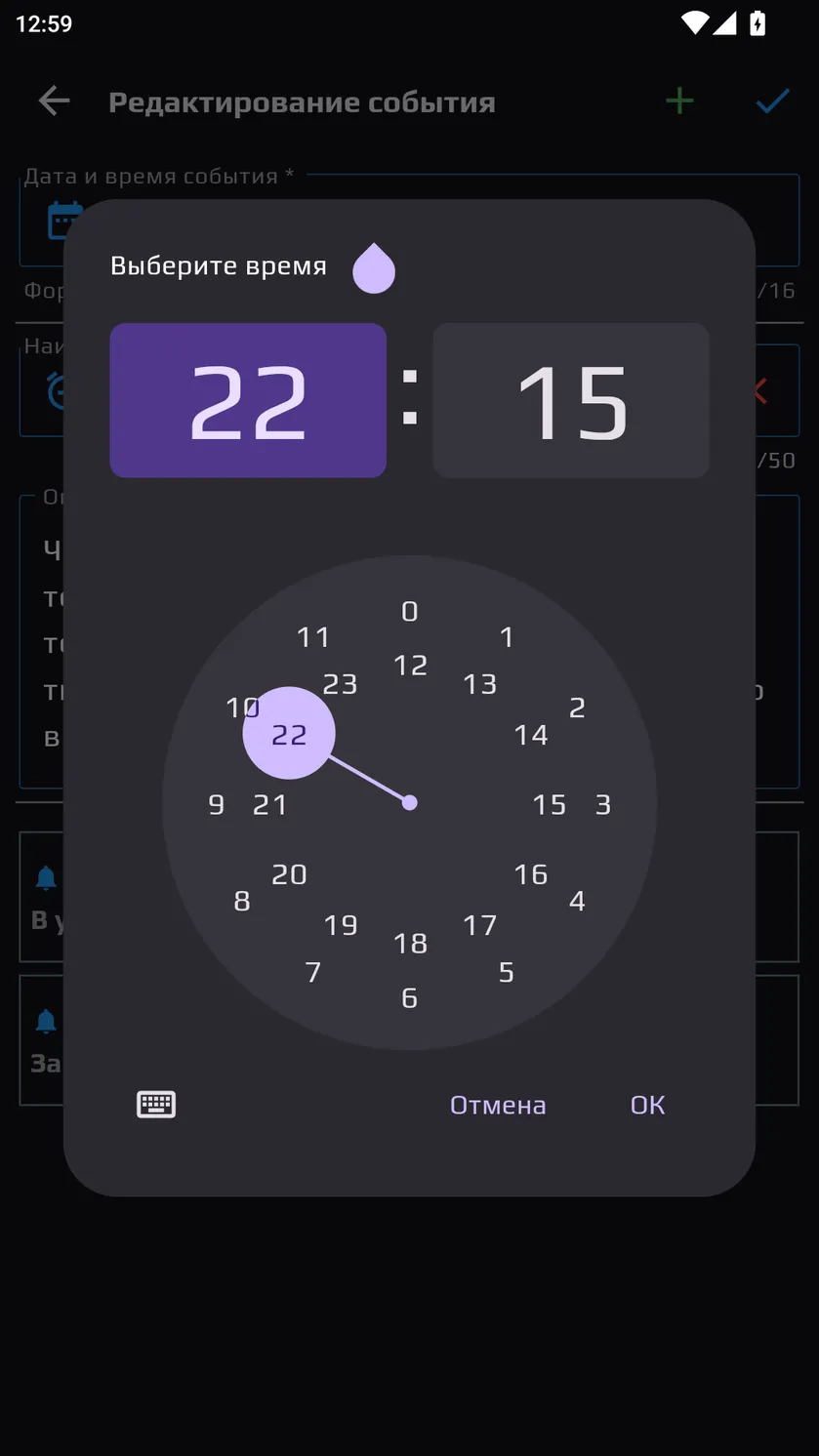Select the 22 hours field
Screen dimensions: 819x1456
(248, 400)
